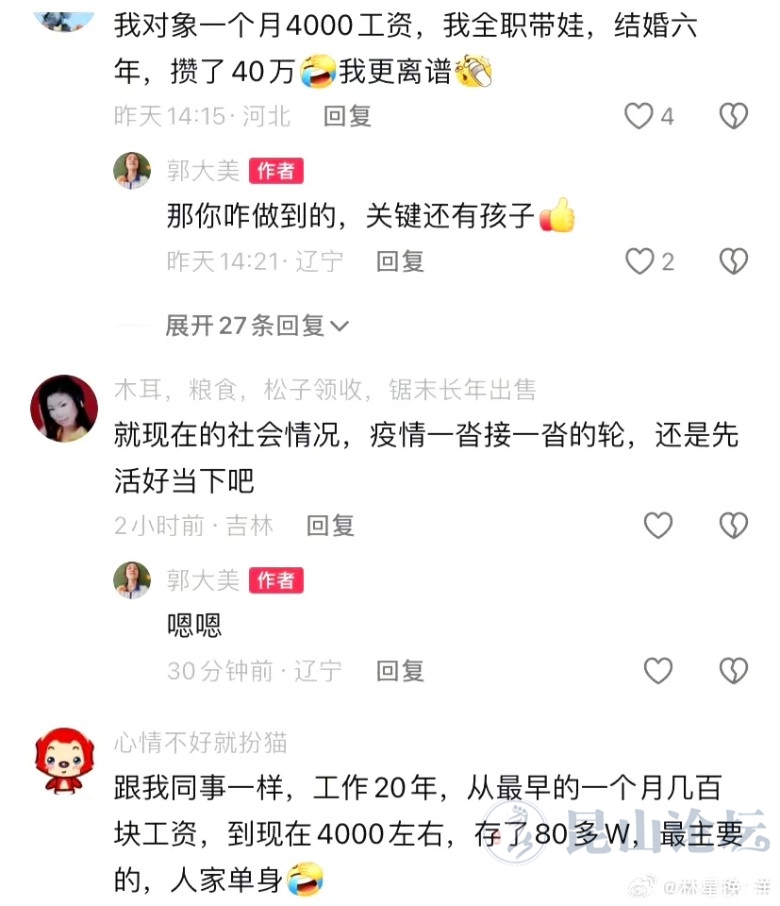Reply to 郭大美's comment posted 昨天14:21

point(400,262)
